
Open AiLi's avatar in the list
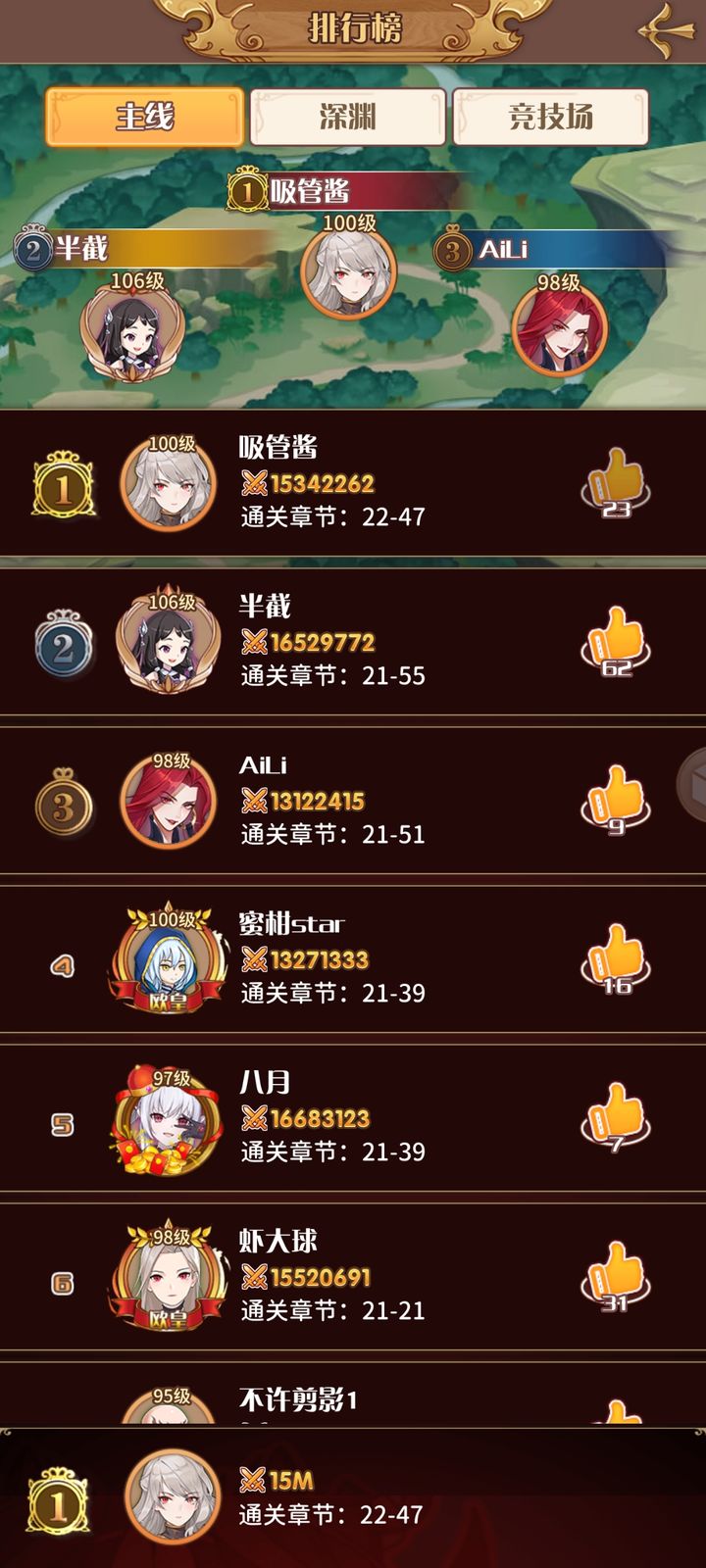coord(168,801)
